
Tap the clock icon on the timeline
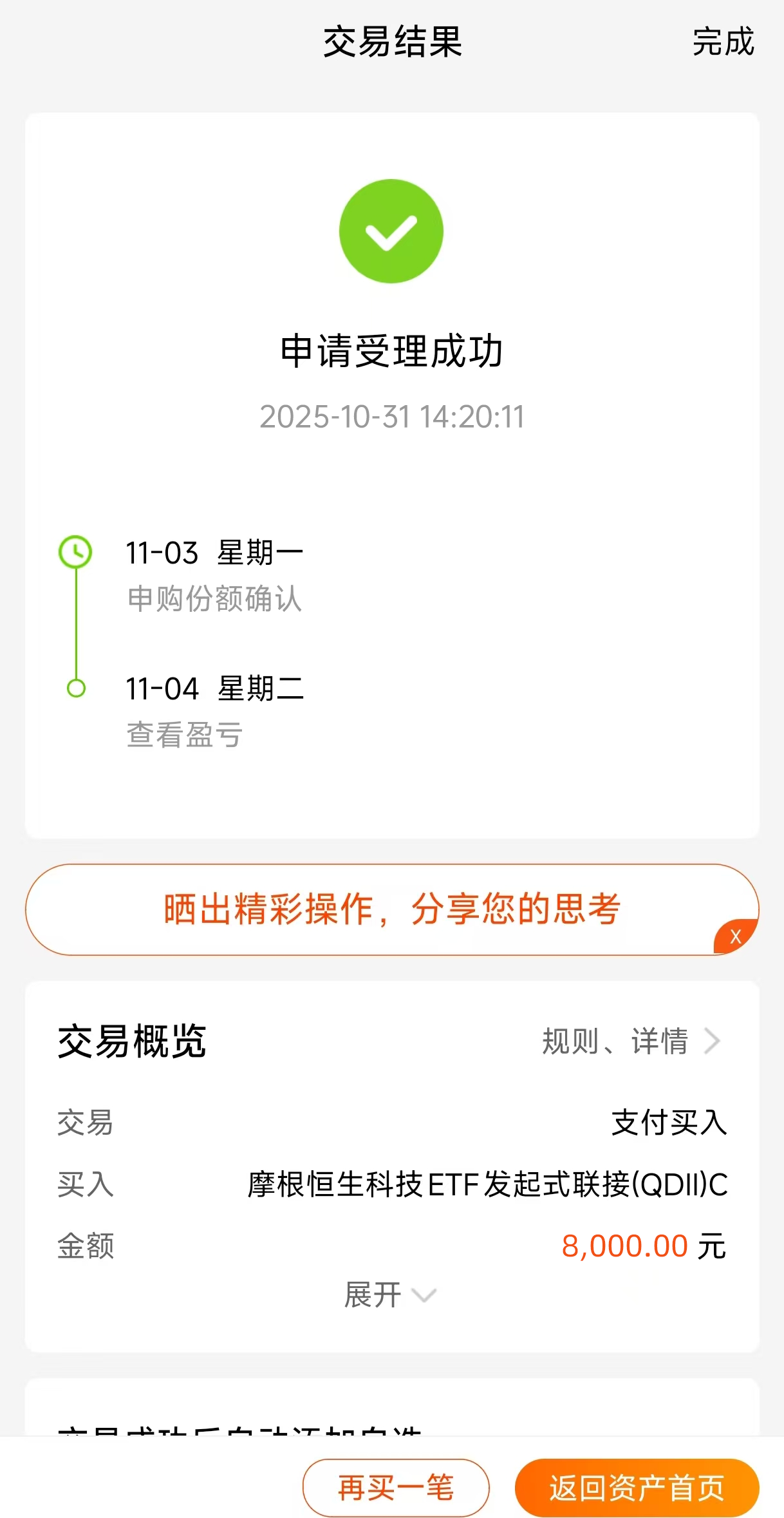tap(75, 551)
